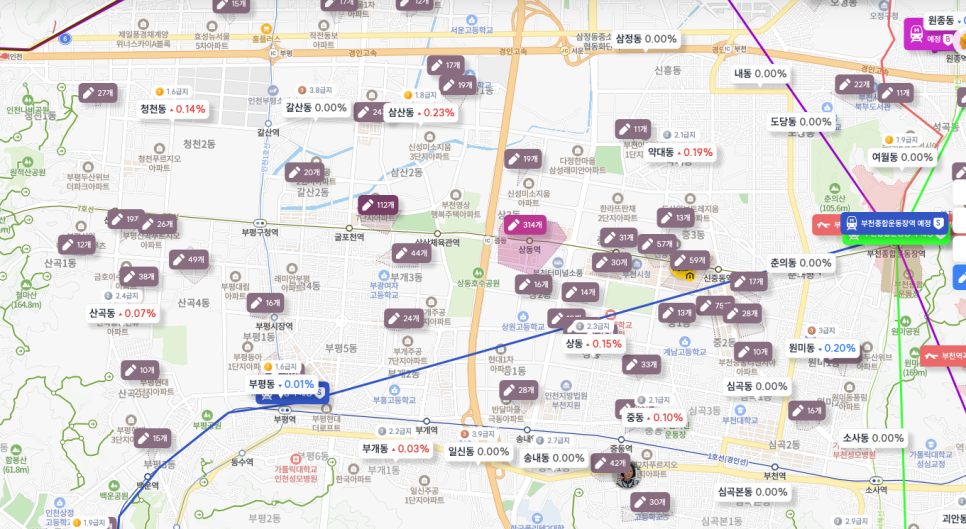Select the 약대동 -0.19% price label

pyautogui.click(x=680, y=153)
